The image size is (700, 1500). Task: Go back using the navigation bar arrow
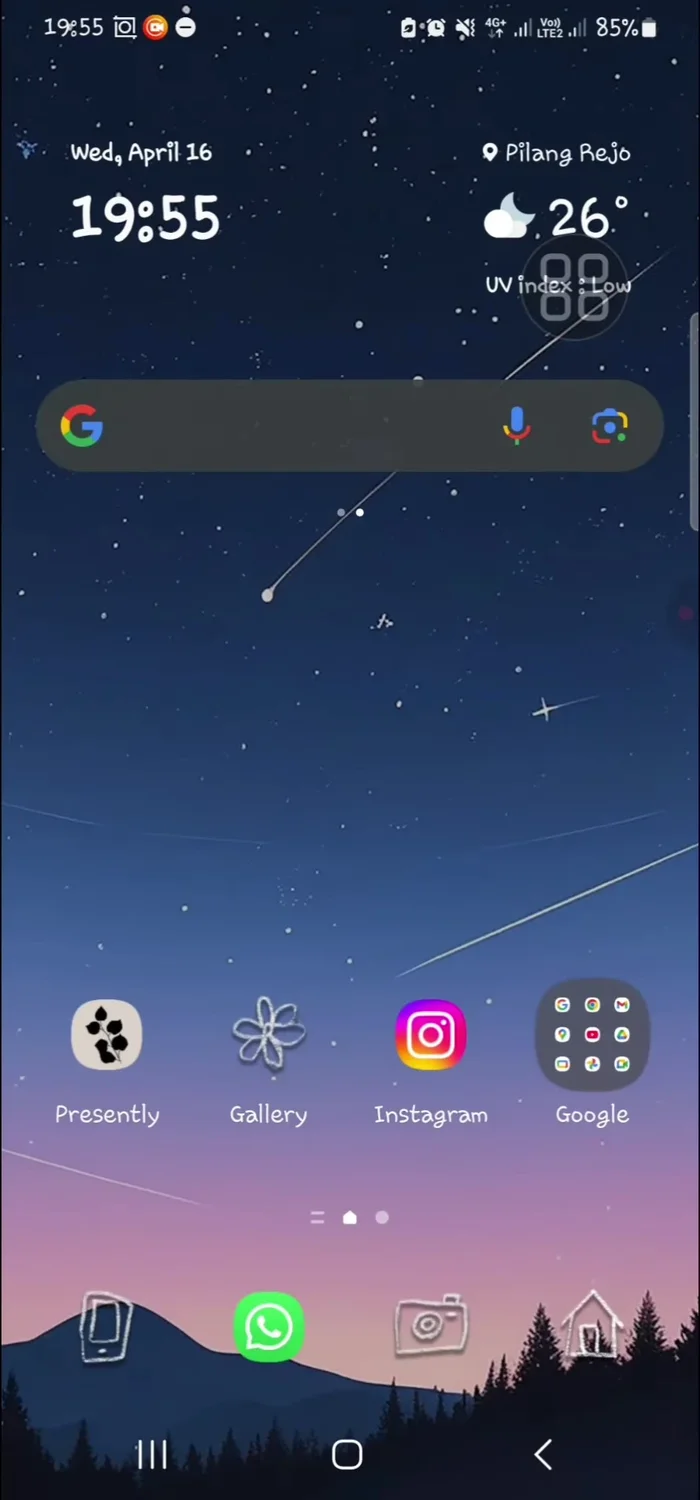543,1455
